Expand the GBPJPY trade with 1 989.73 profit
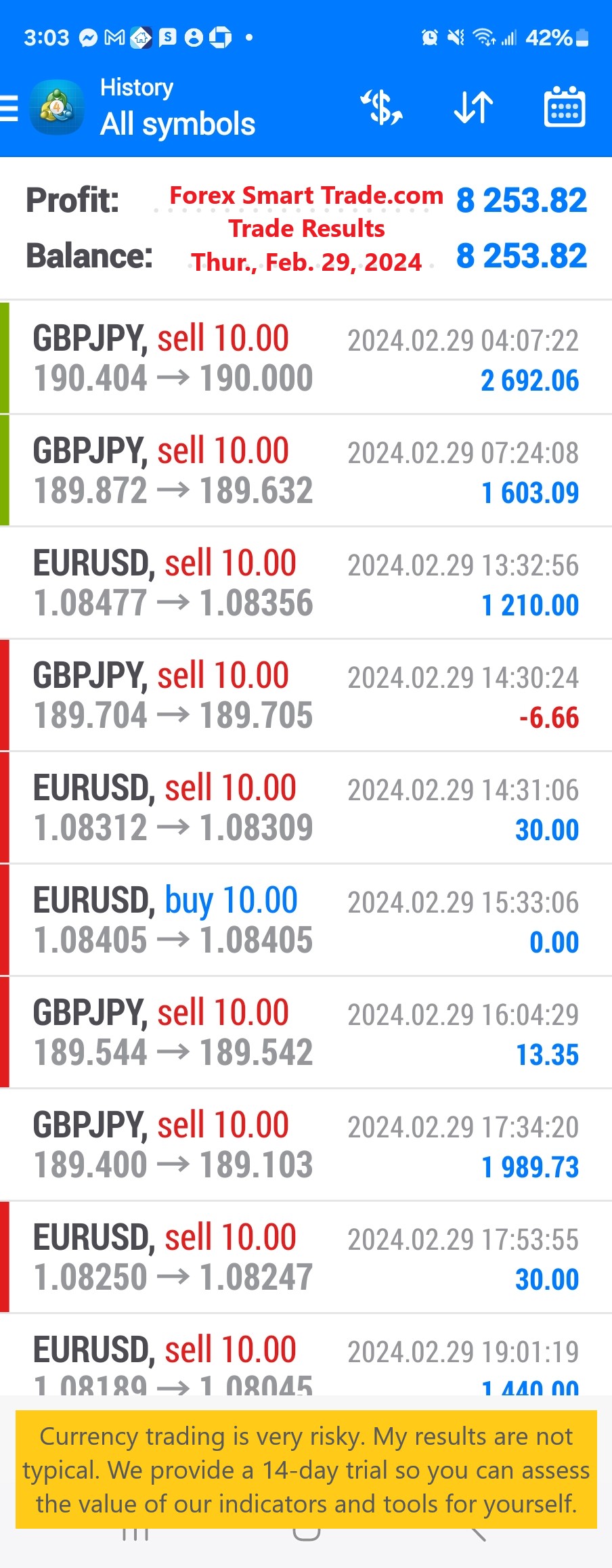The height and width of the screenshot is (1568, 612). (x=306, y=1145)
